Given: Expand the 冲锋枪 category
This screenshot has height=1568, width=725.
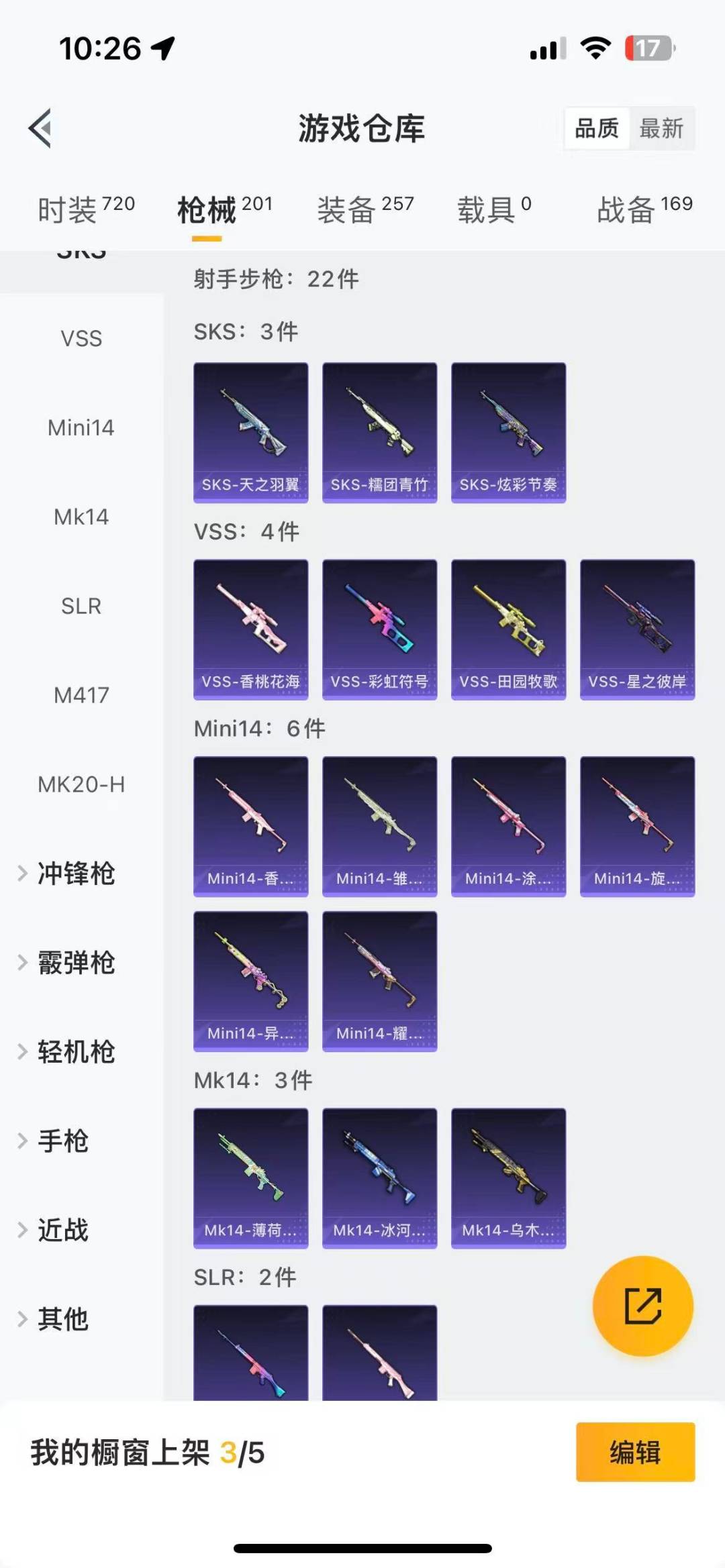Looking at the screenshot, I should [x=75, y=874].
